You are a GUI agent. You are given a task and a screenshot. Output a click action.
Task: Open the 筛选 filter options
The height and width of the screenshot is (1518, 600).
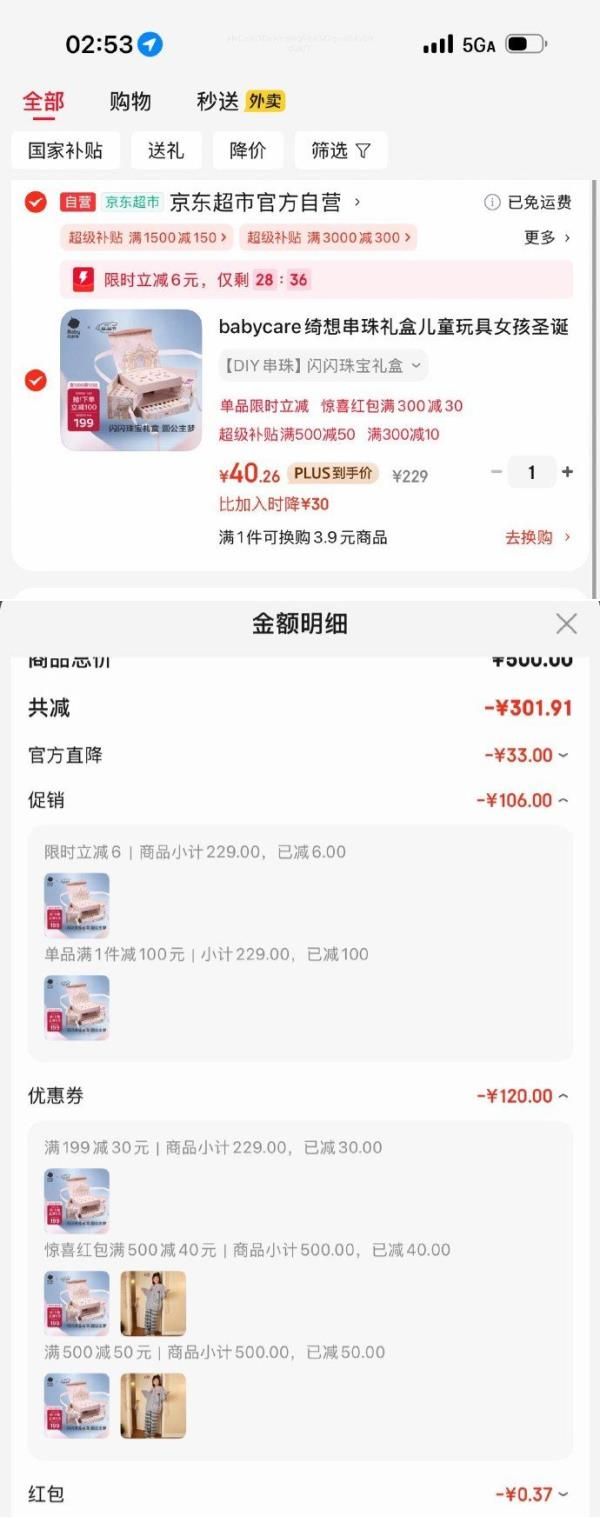click(x=340, y=151)
